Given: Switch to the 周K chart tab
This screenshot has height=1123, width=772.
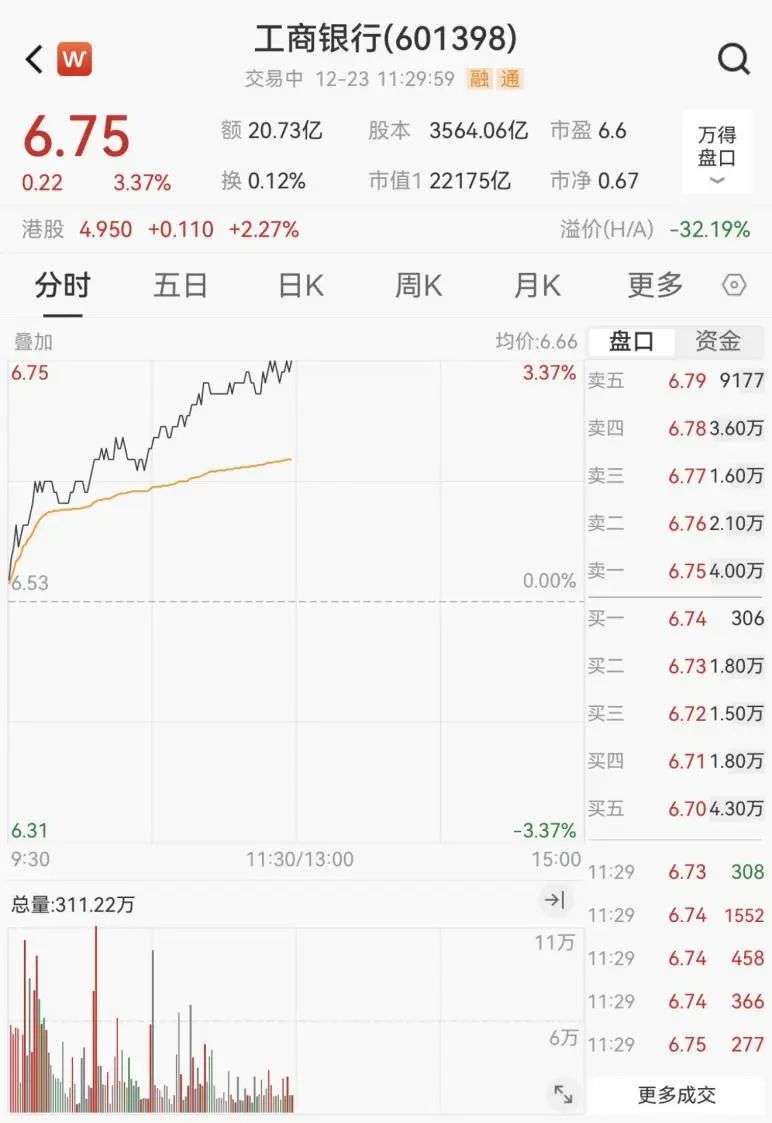Looking at the screenshot, I should tap(418, 286).
